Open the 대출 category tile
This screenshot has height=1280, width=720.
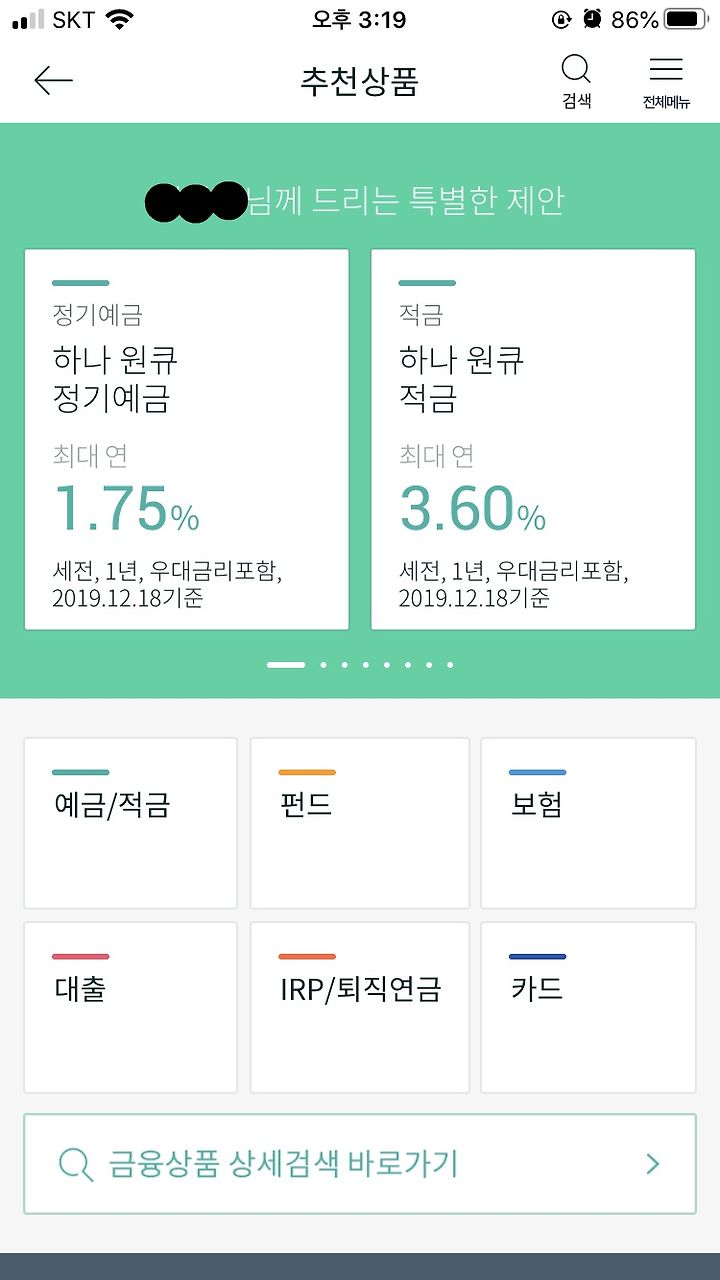click(x=130, y=1007)
